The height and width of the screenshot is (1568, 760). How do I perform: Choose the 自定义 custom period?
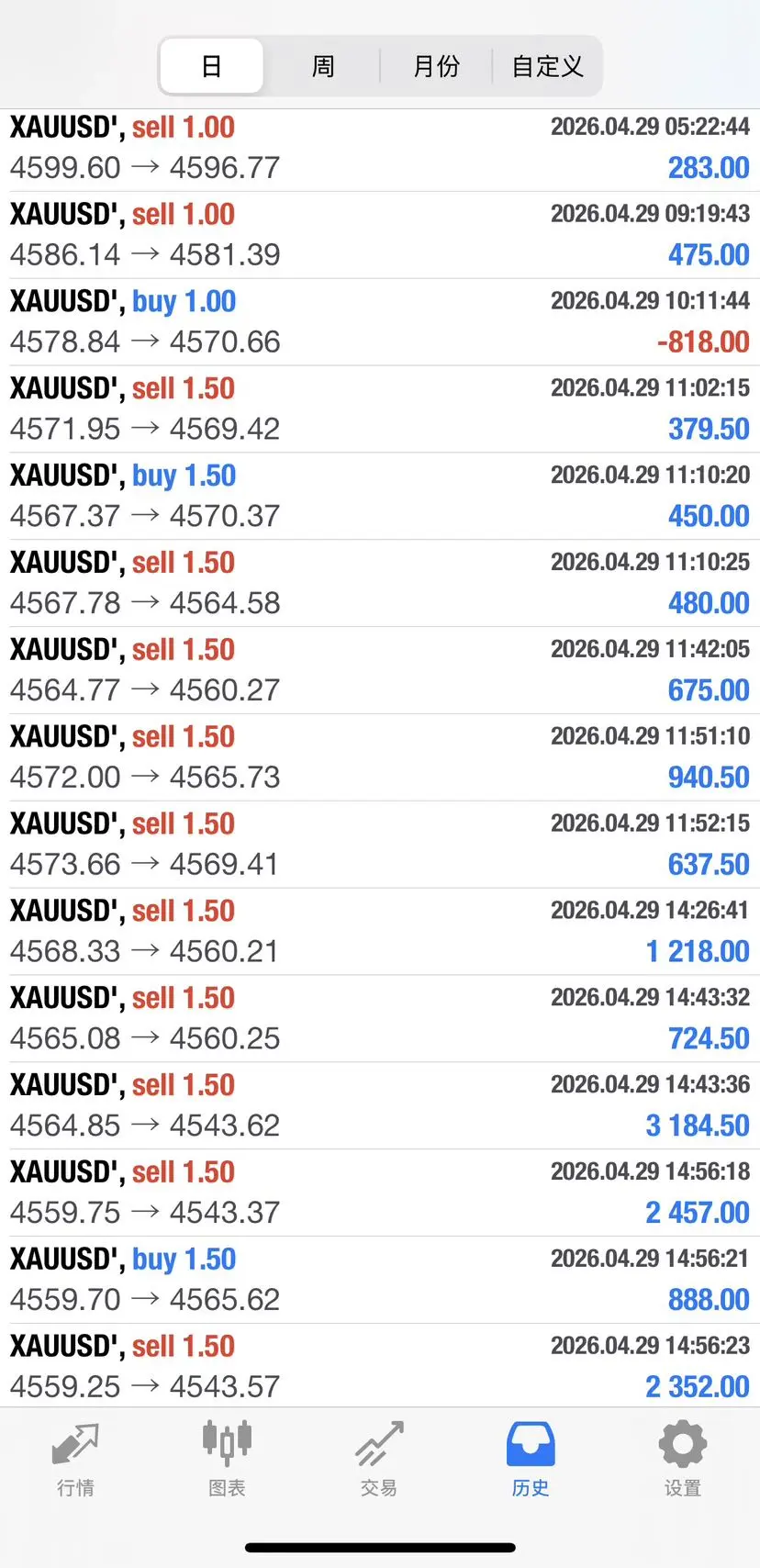pos(547,66)
